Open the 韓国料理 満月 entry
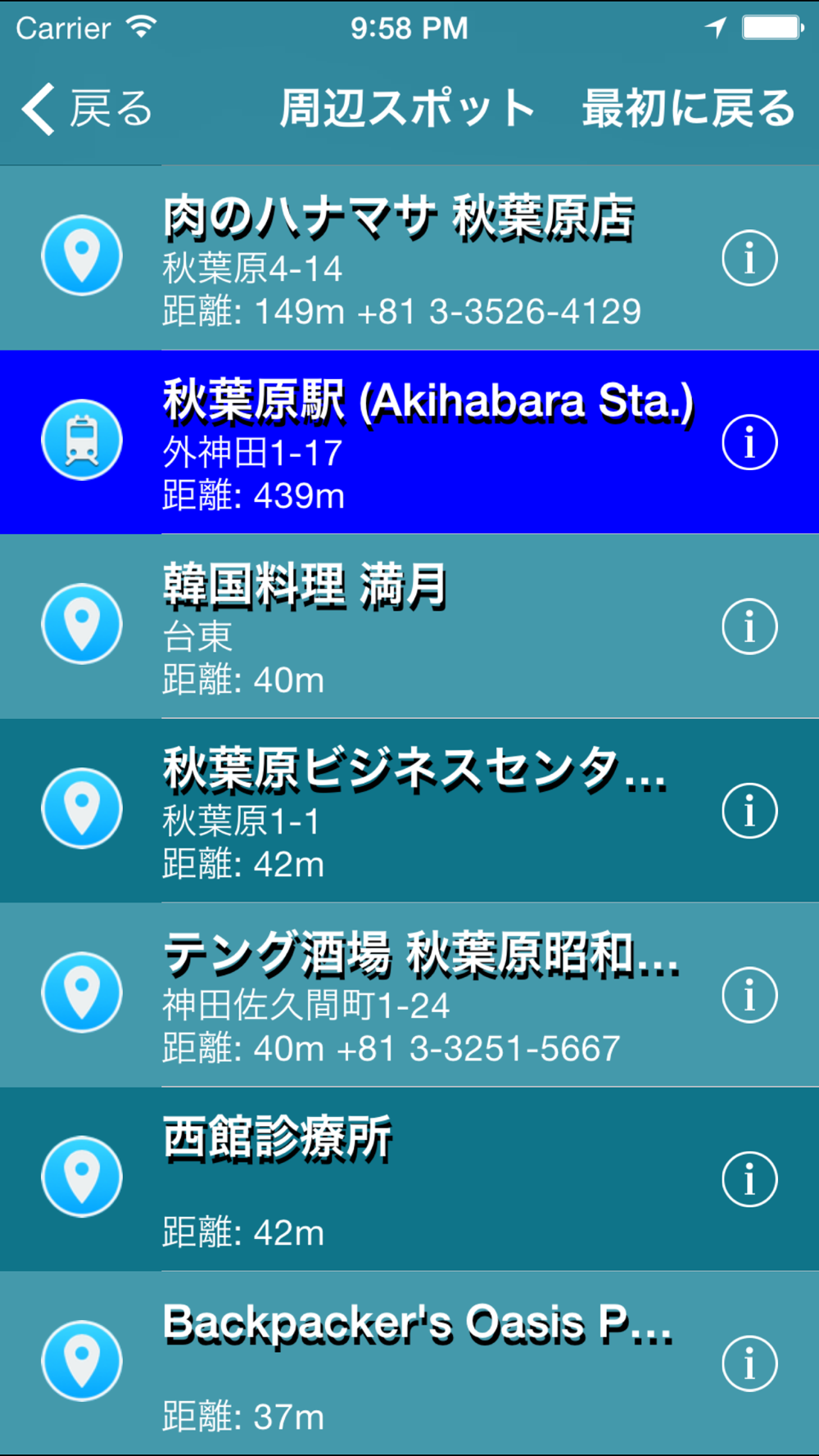The image size is (819, 1456). tap(409, 626)
